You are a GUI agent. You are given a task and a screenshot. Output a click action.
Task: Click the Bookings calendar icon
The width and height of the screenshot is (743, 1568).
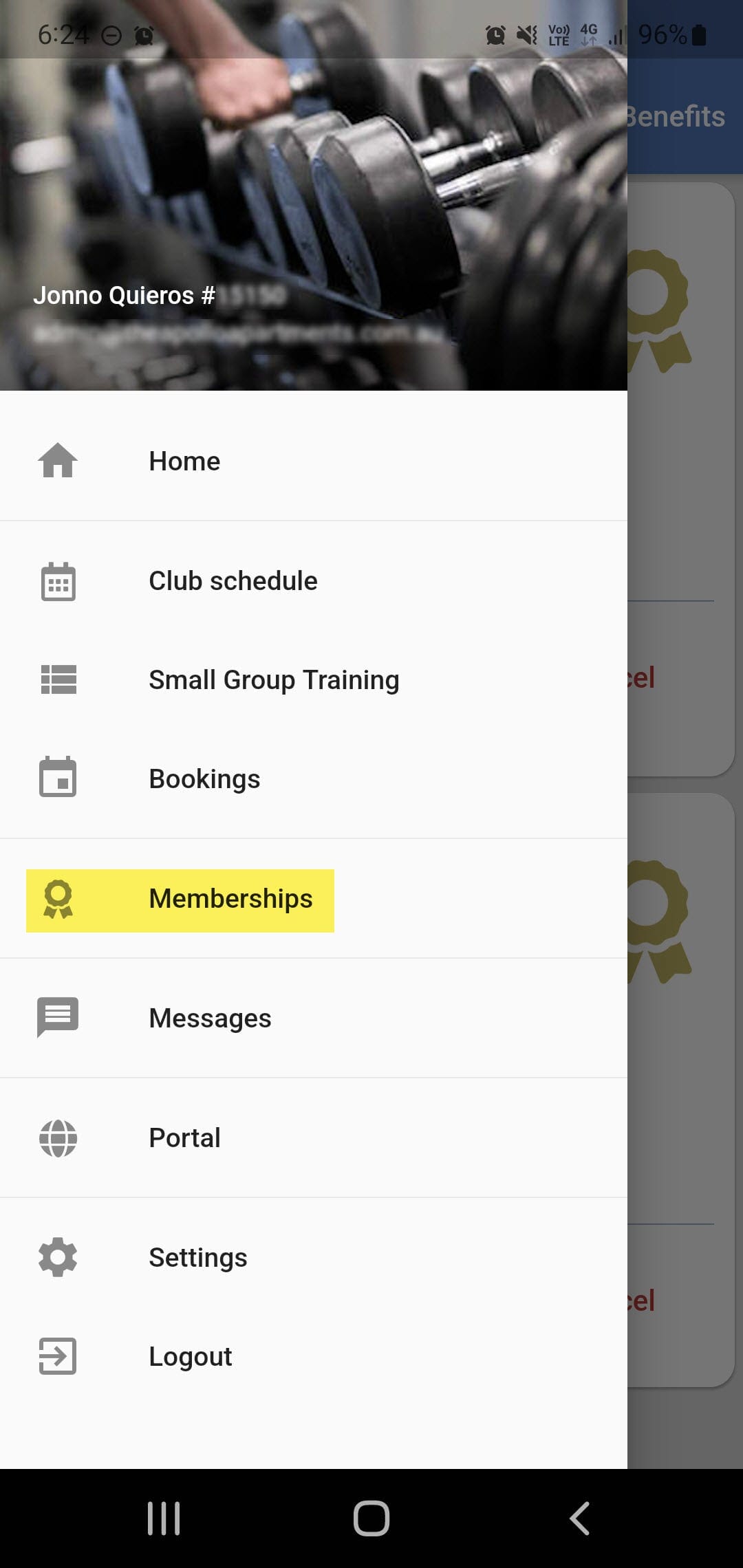[x=58, y=778]
